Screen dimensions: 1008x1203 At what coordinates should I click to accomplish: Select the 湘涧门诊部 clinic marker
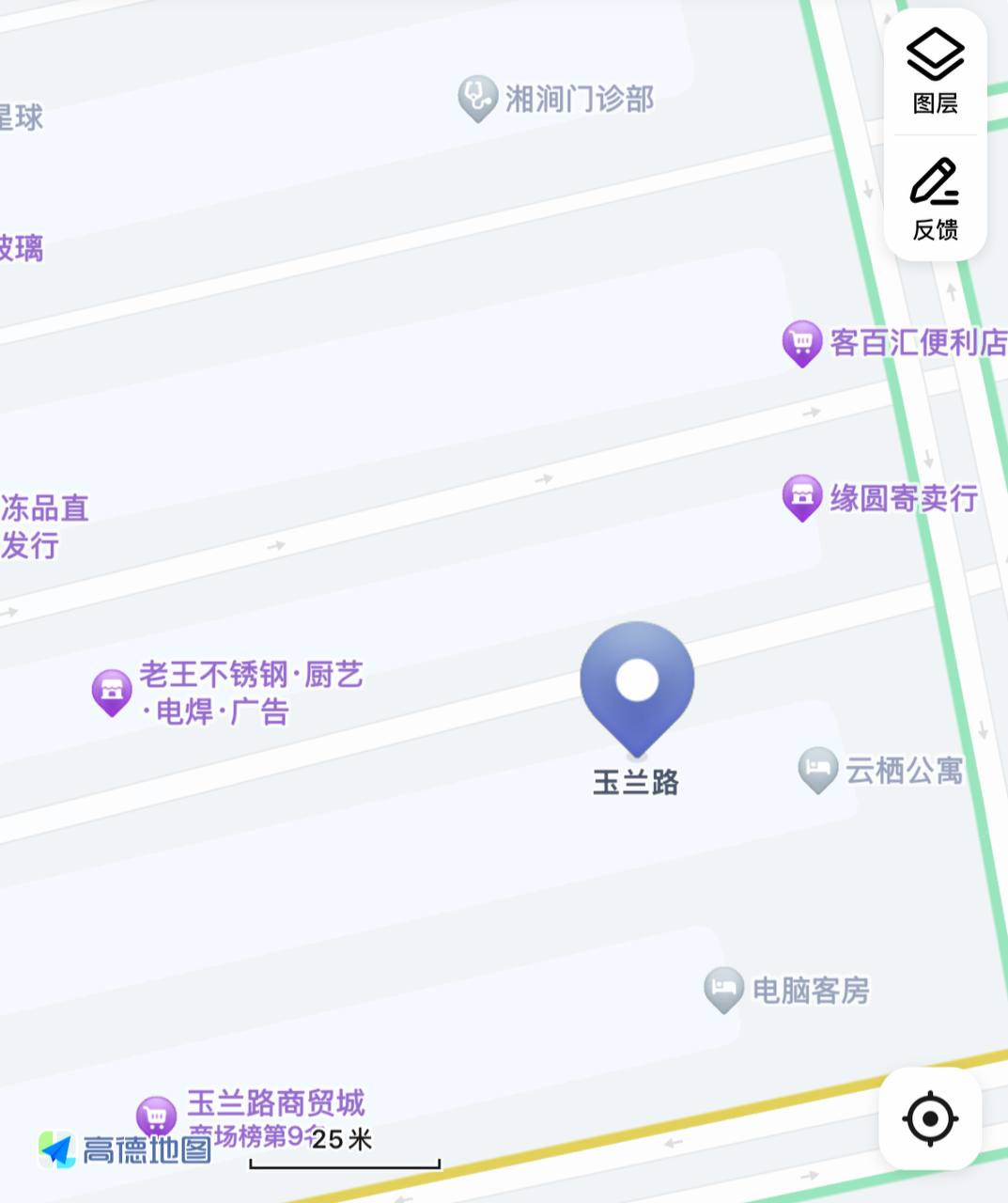(477, 97)
